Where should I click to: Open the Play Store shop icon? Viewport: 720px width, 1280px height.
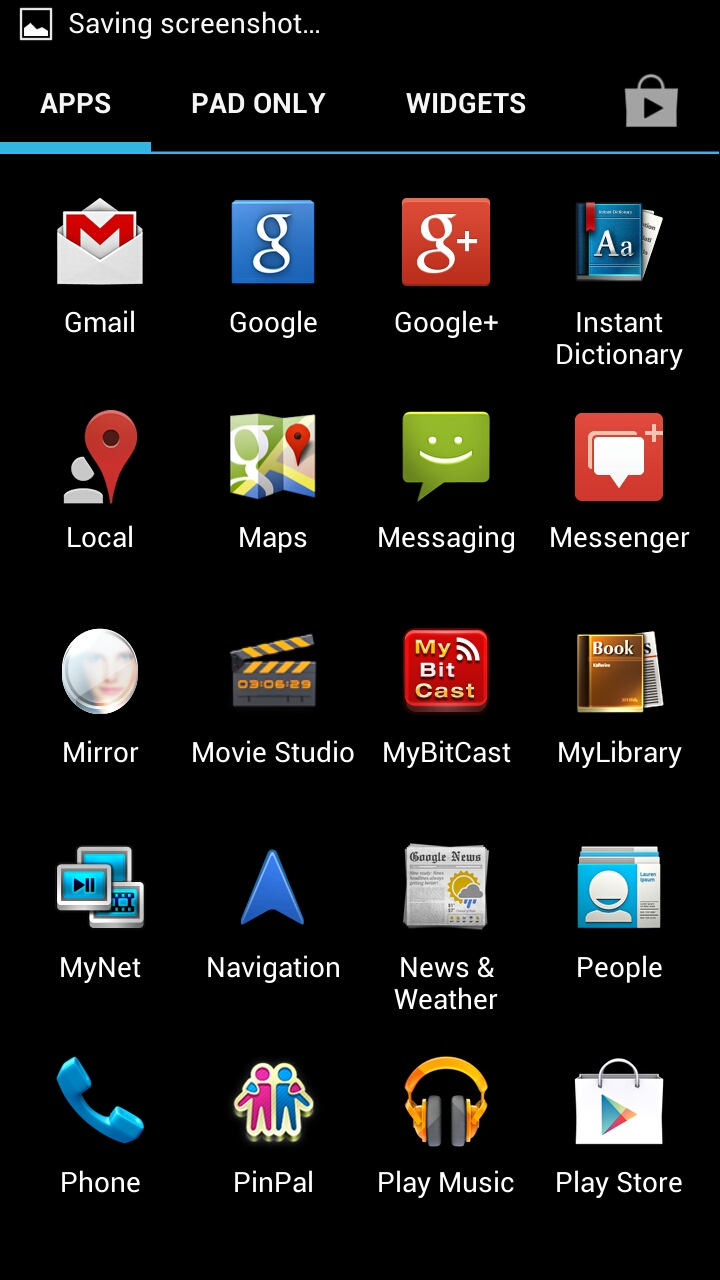tap(652, 104)
